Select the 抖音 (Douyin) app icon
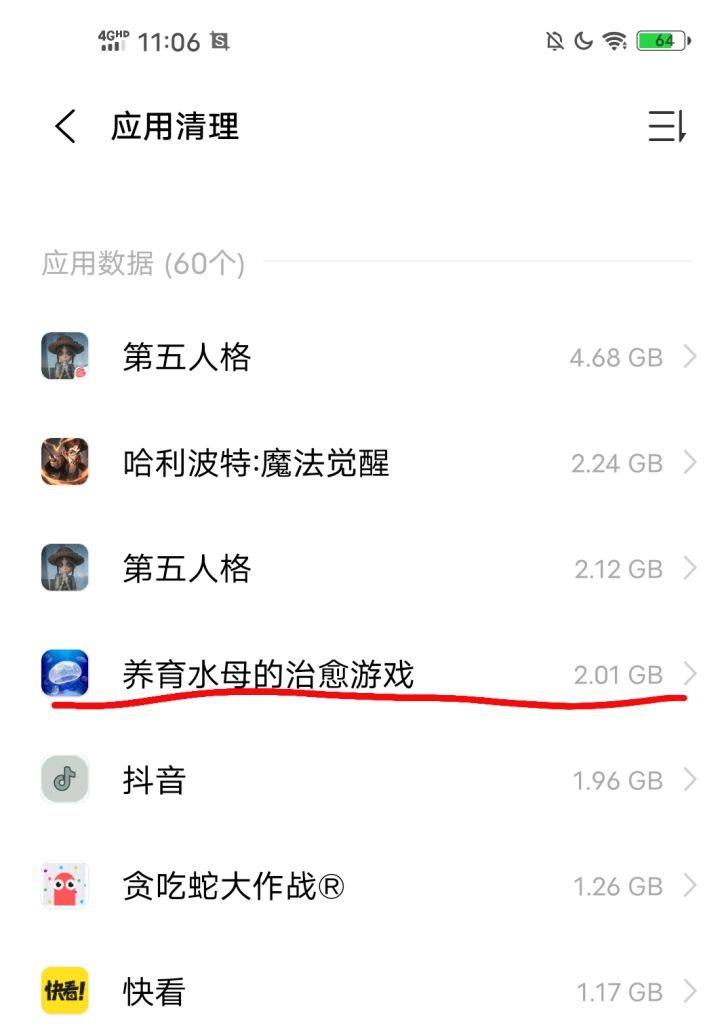This screenshot has height=1030, width=720. [64, 780]
